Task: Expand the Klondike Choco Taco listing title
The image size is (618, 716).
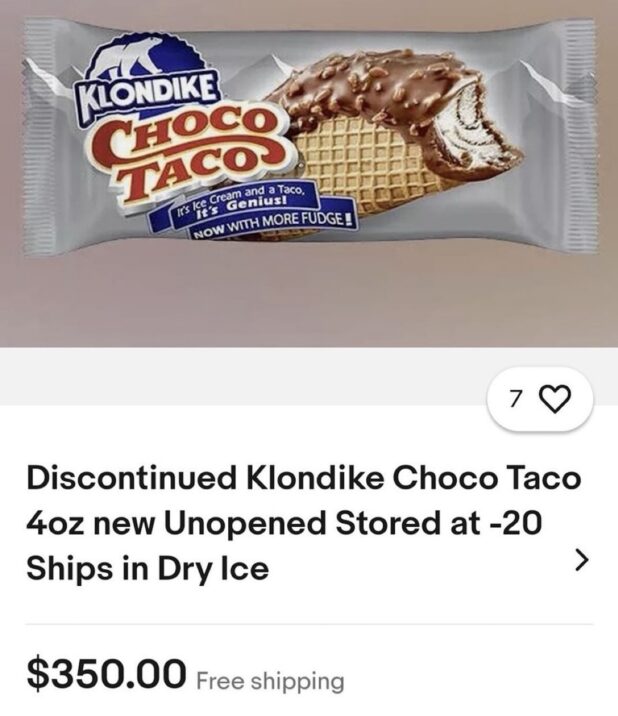Action: (x=577, y=561)
